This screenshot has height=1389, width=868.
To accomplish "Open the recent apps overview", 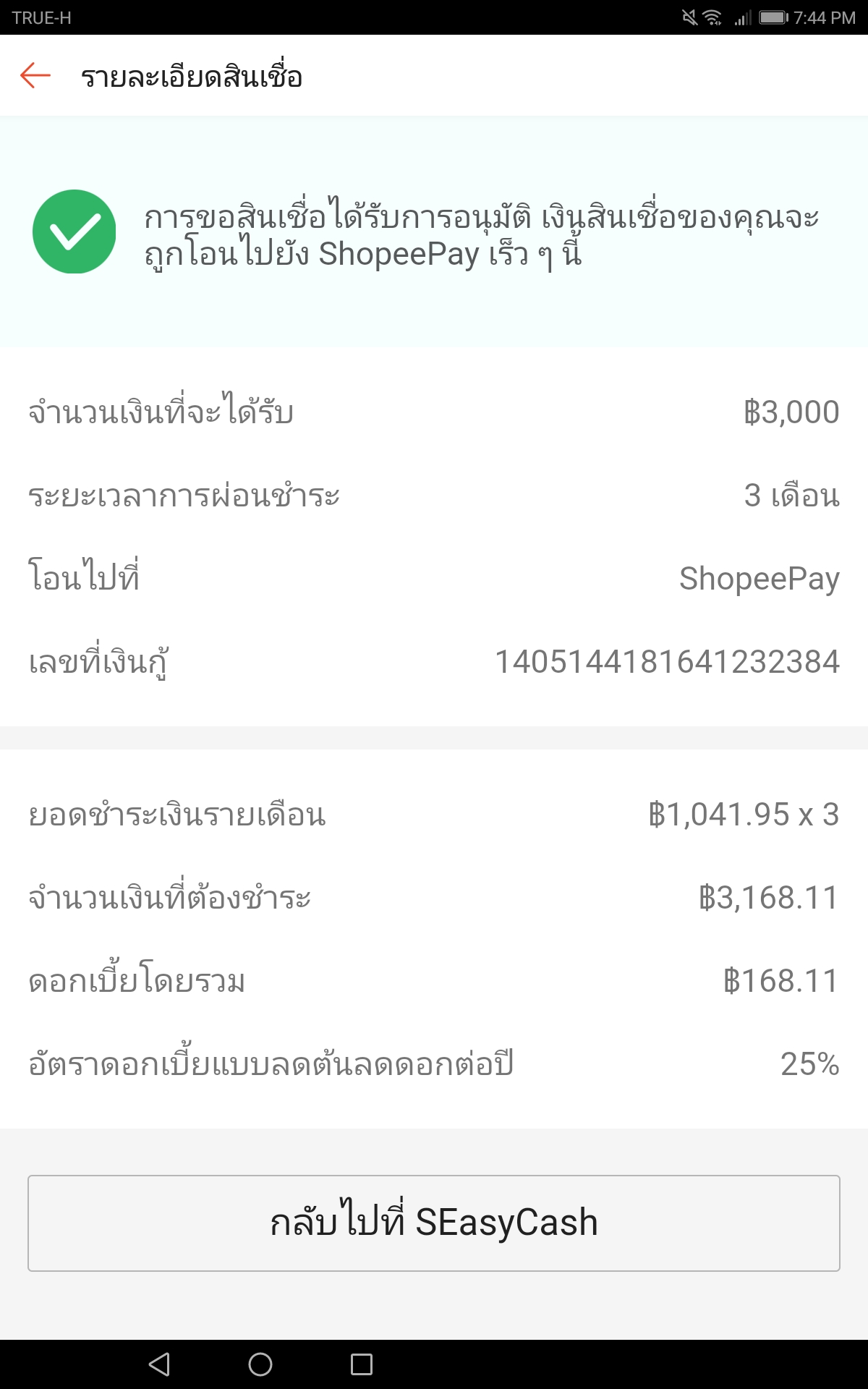I will pos(362,1364).
